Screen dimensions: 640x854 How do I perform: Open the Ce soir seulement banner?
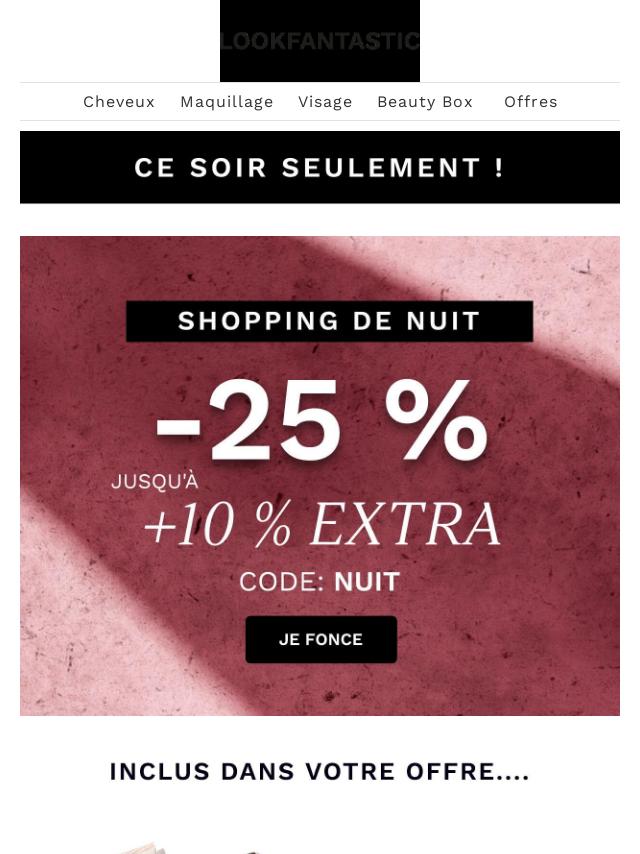[x=320, y=167]
